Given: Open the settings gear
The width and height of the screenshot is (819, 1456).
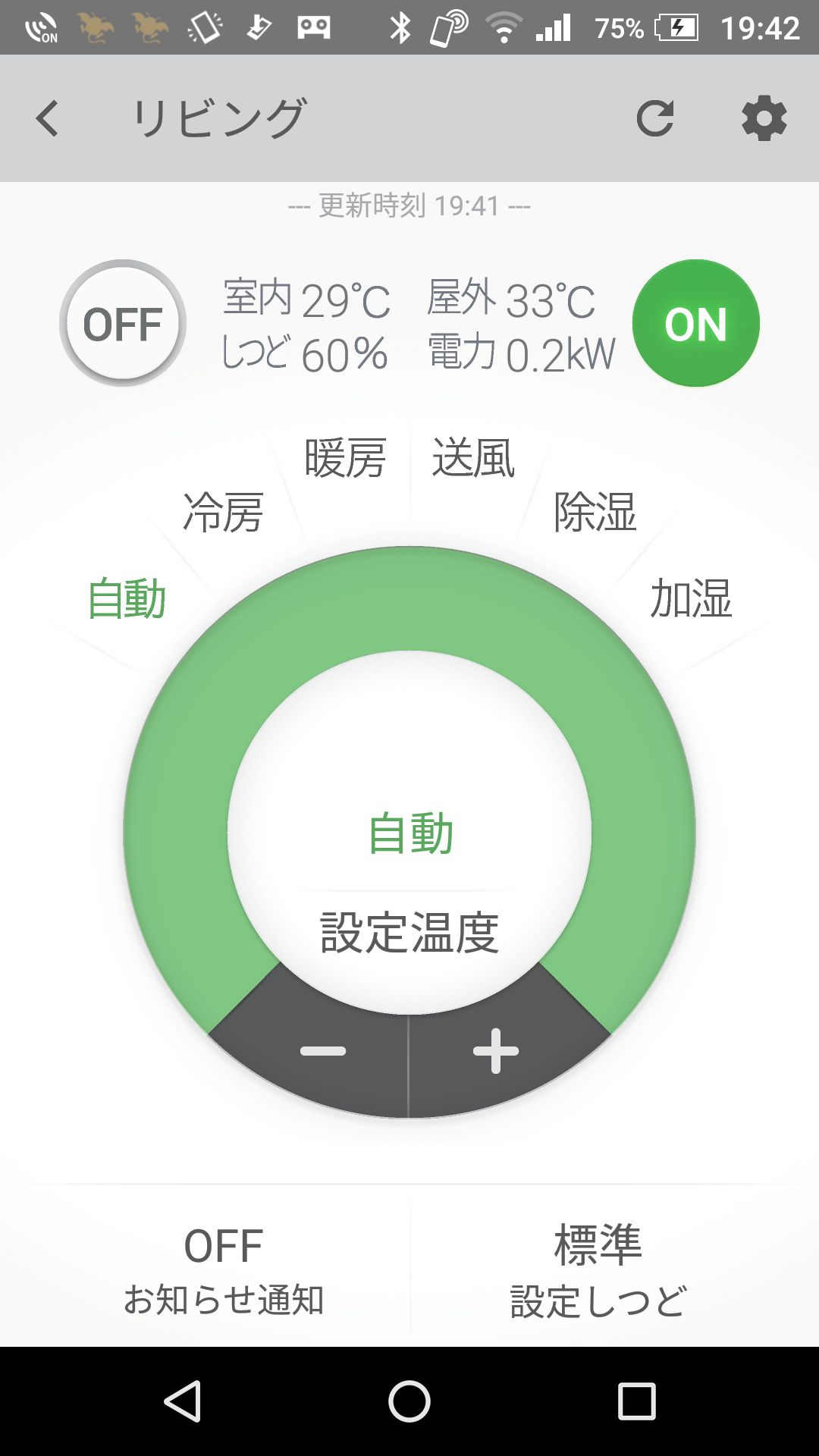Looking at the screenshot, I should coord(764,118).
